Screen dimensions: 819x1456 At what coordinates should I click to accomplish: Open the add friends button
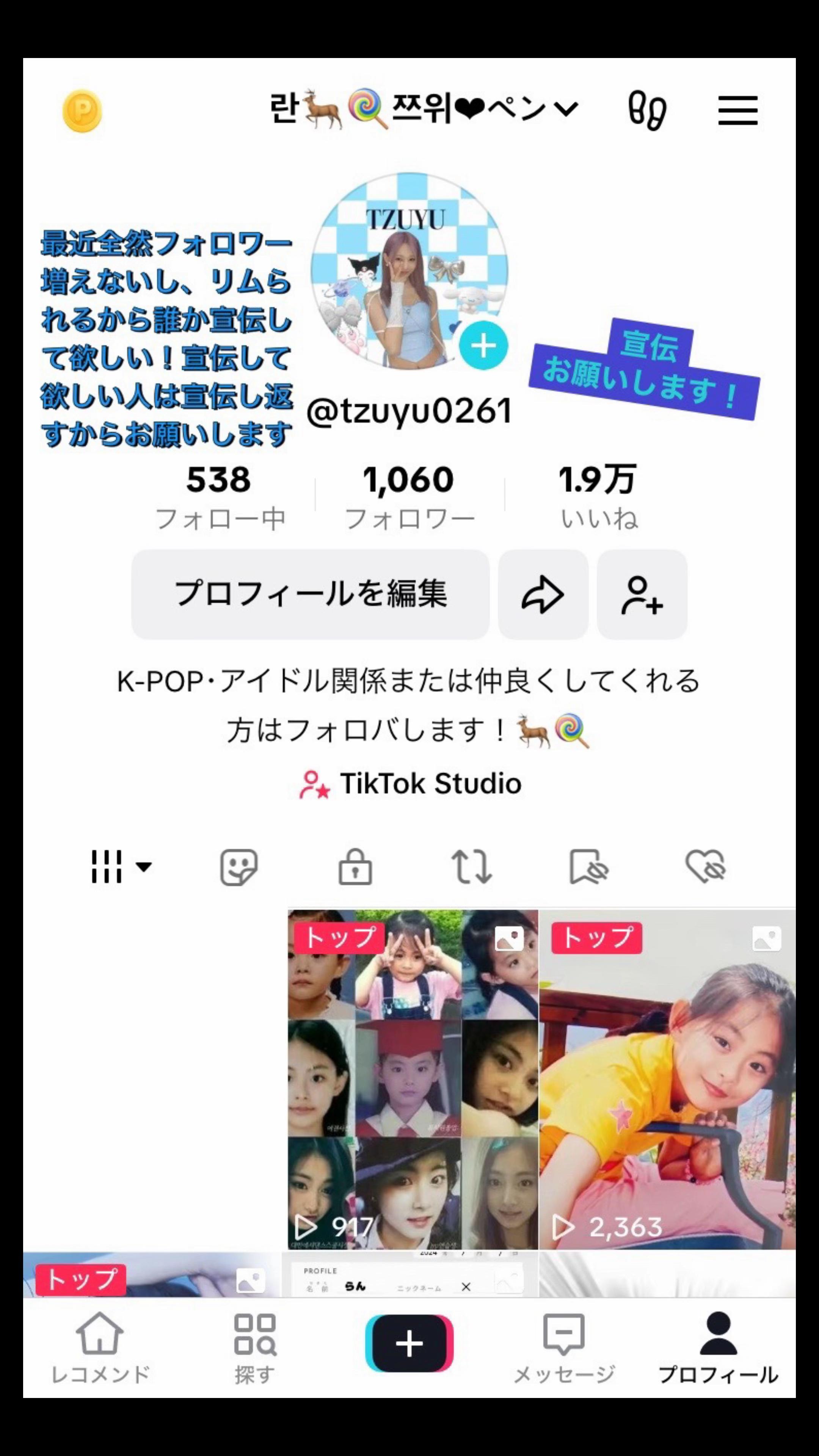(x=642, y=594)
